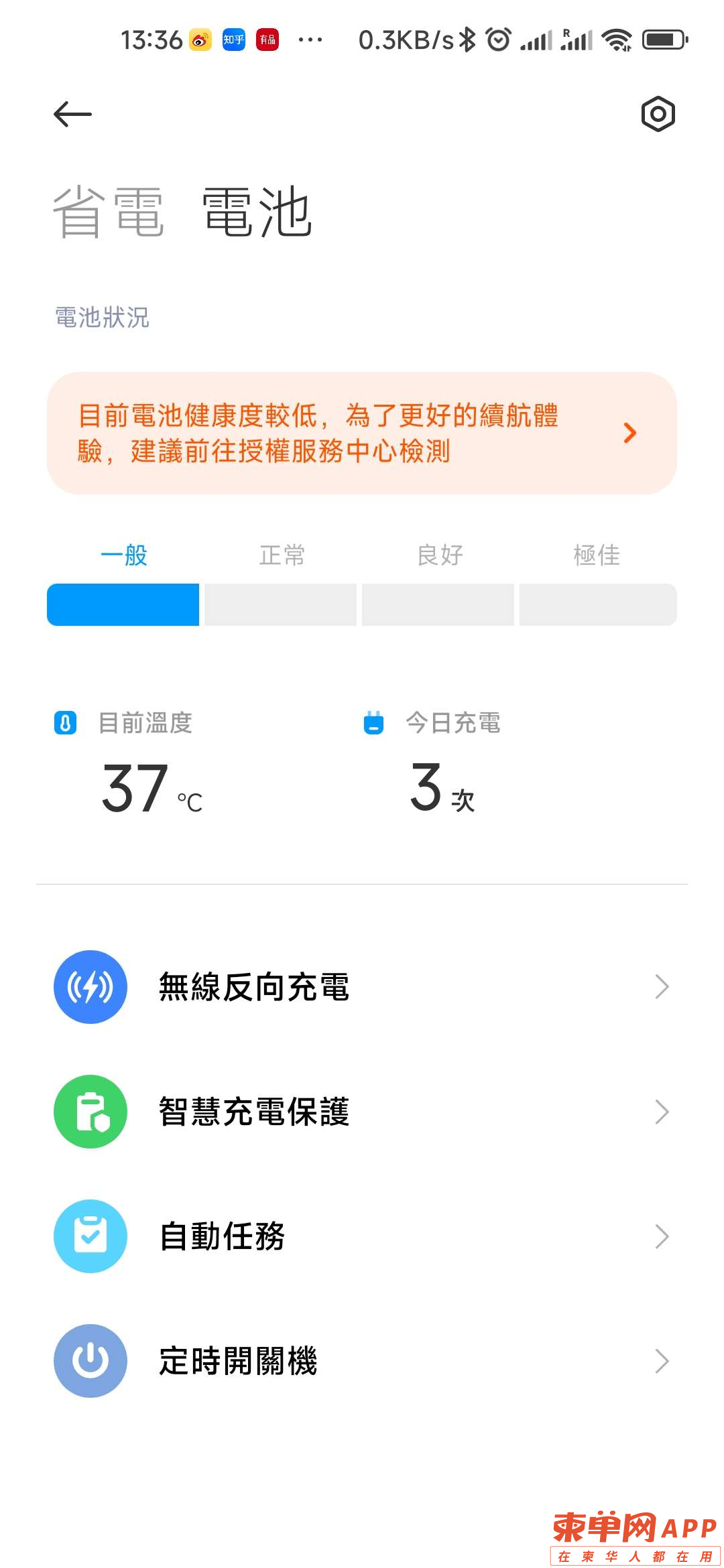
Task: Open the battery health warning banner
Action: tap(361, 433)
